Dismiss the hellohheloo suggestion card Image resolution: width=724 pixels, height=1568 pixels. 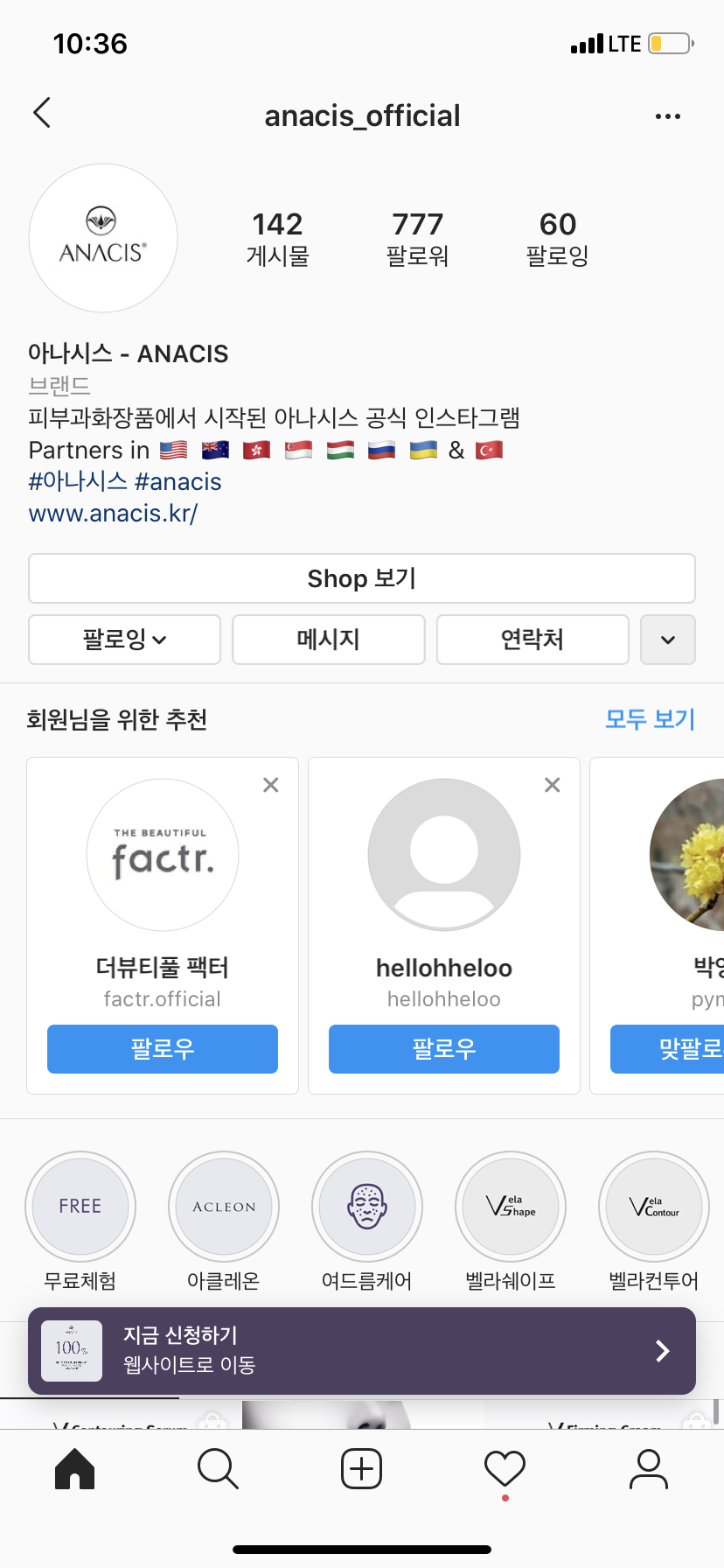(x=553, y=785)
